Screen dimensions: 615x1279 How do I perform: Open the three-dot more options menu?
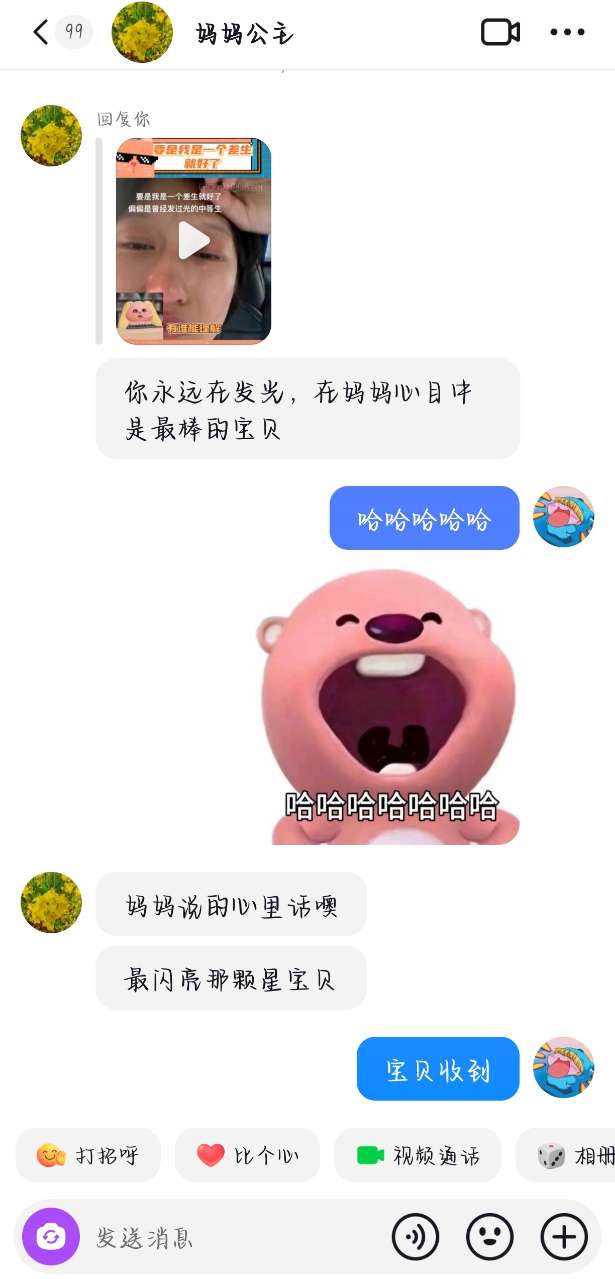coord(567,32)
